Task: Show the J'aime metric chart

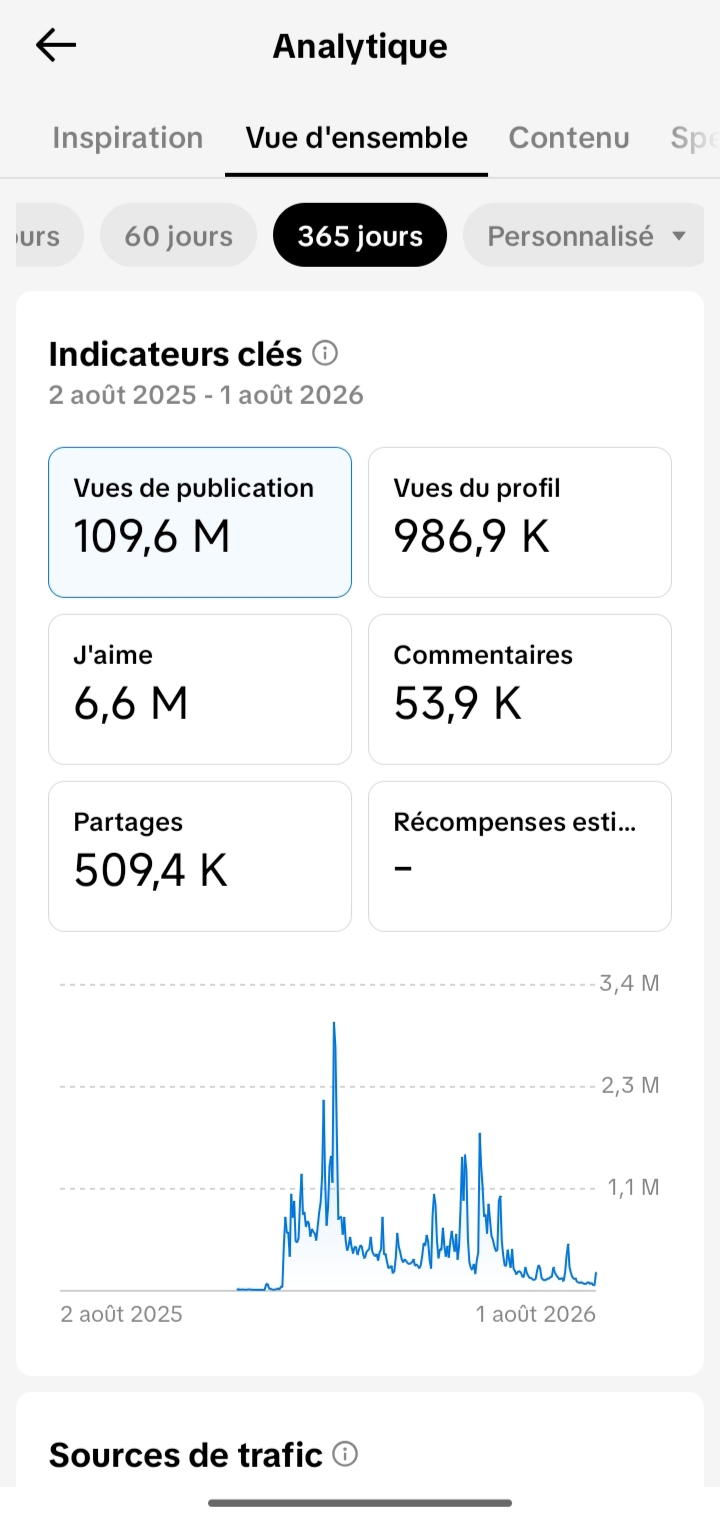Action: 200,689
